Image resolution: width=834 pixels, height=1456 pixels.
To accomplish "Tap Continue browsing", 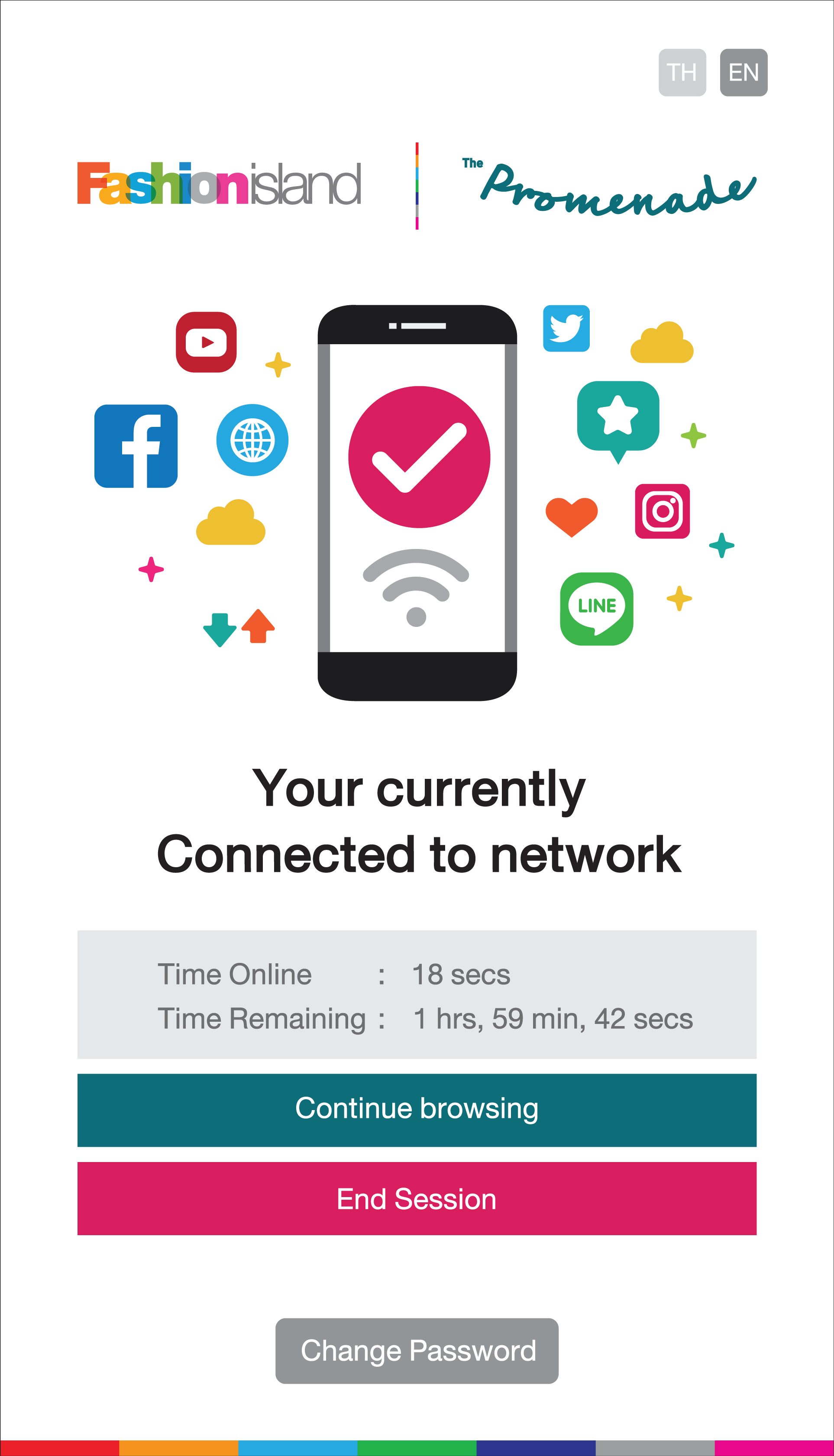I will (x=417, y=1110).
